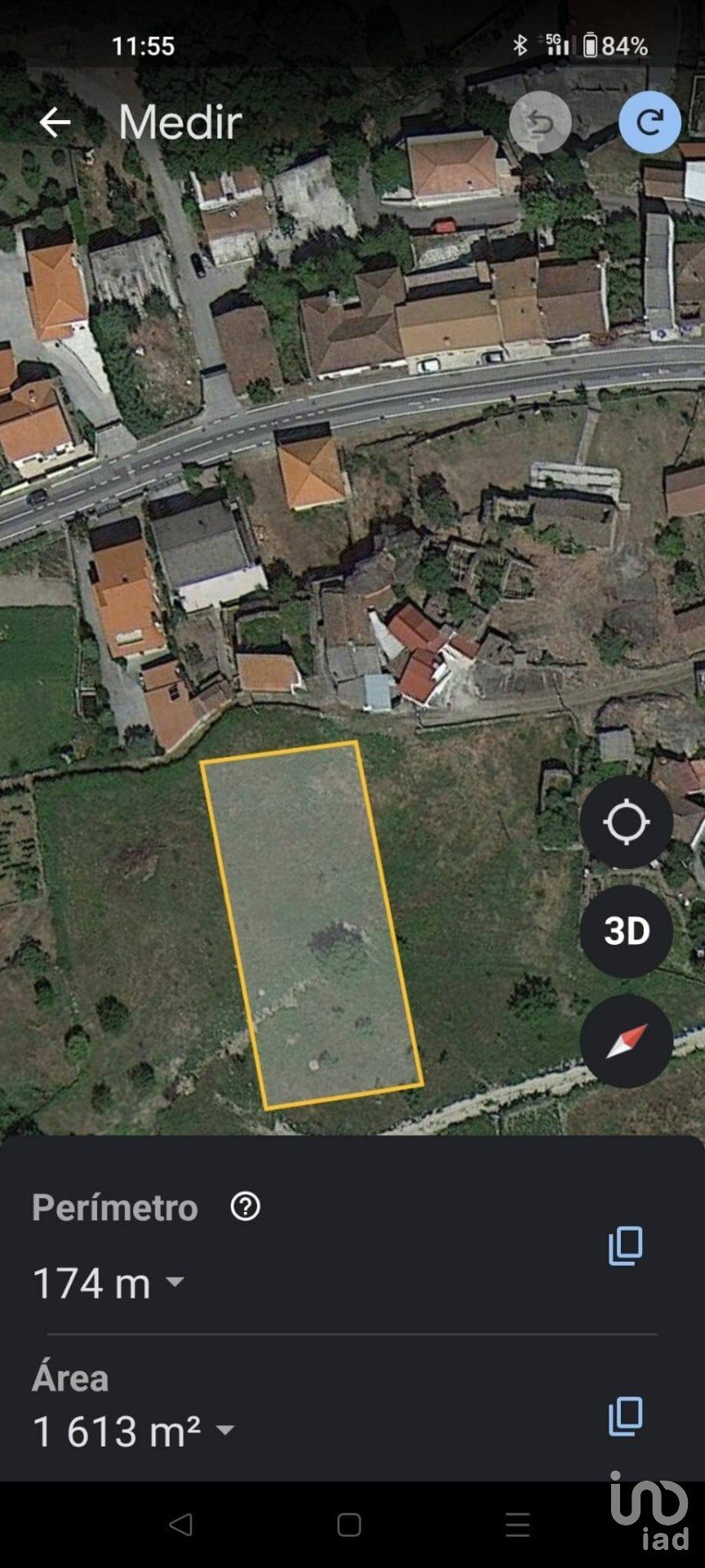Tap the compass to reset orientation

(x=626, y=1041)
